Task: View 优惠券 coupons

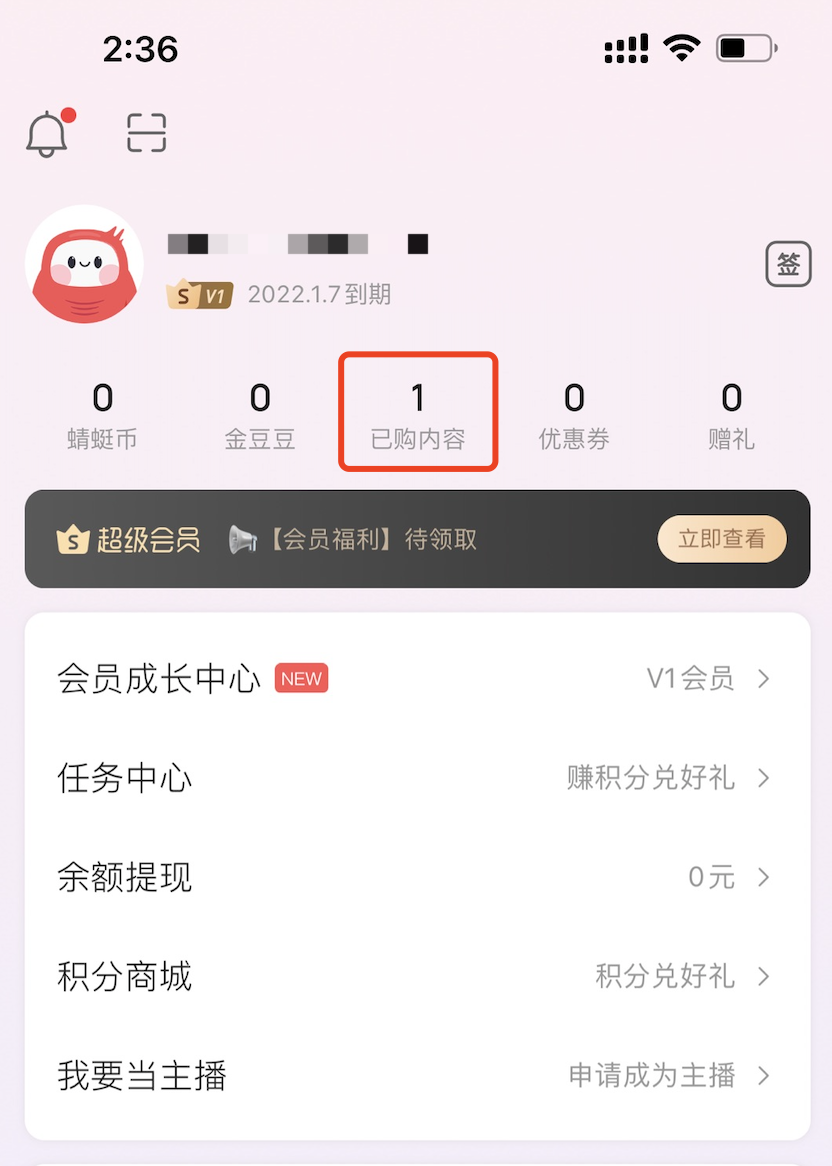Action: (x=575, y=412)
